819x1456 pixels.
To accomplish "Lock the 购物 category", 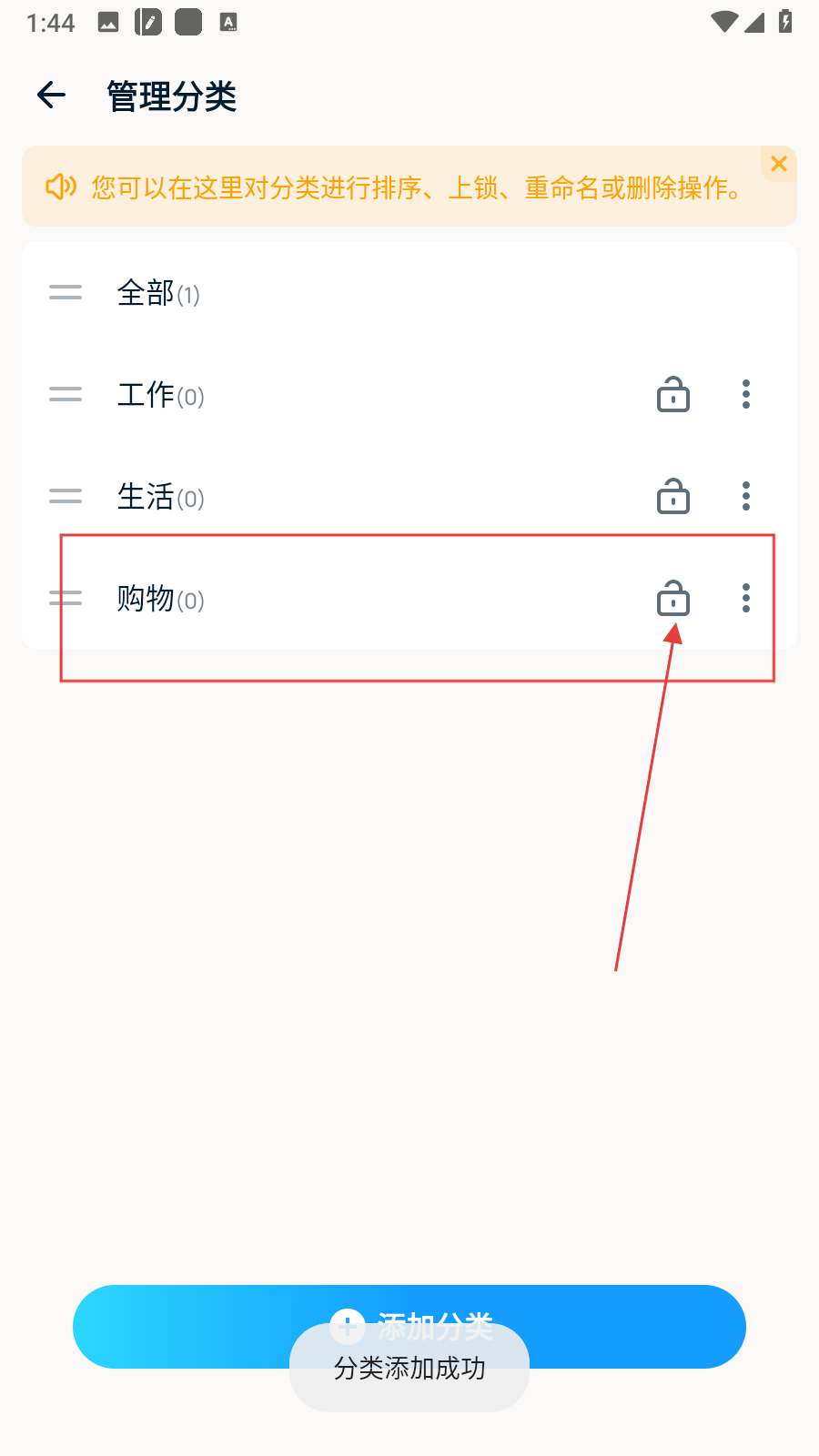I will [x=673, y=599].
